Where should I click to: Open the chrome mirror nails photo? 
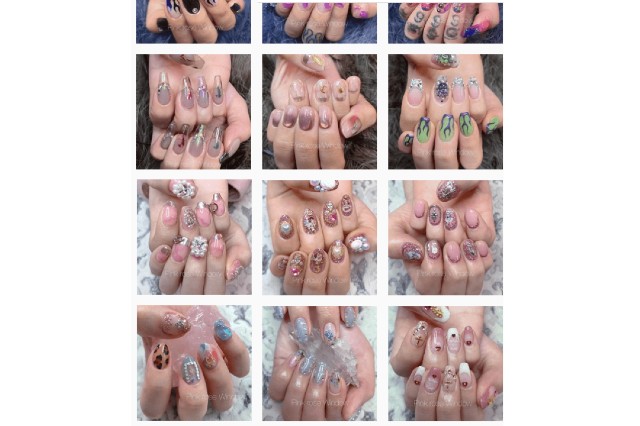pos(193,111)
